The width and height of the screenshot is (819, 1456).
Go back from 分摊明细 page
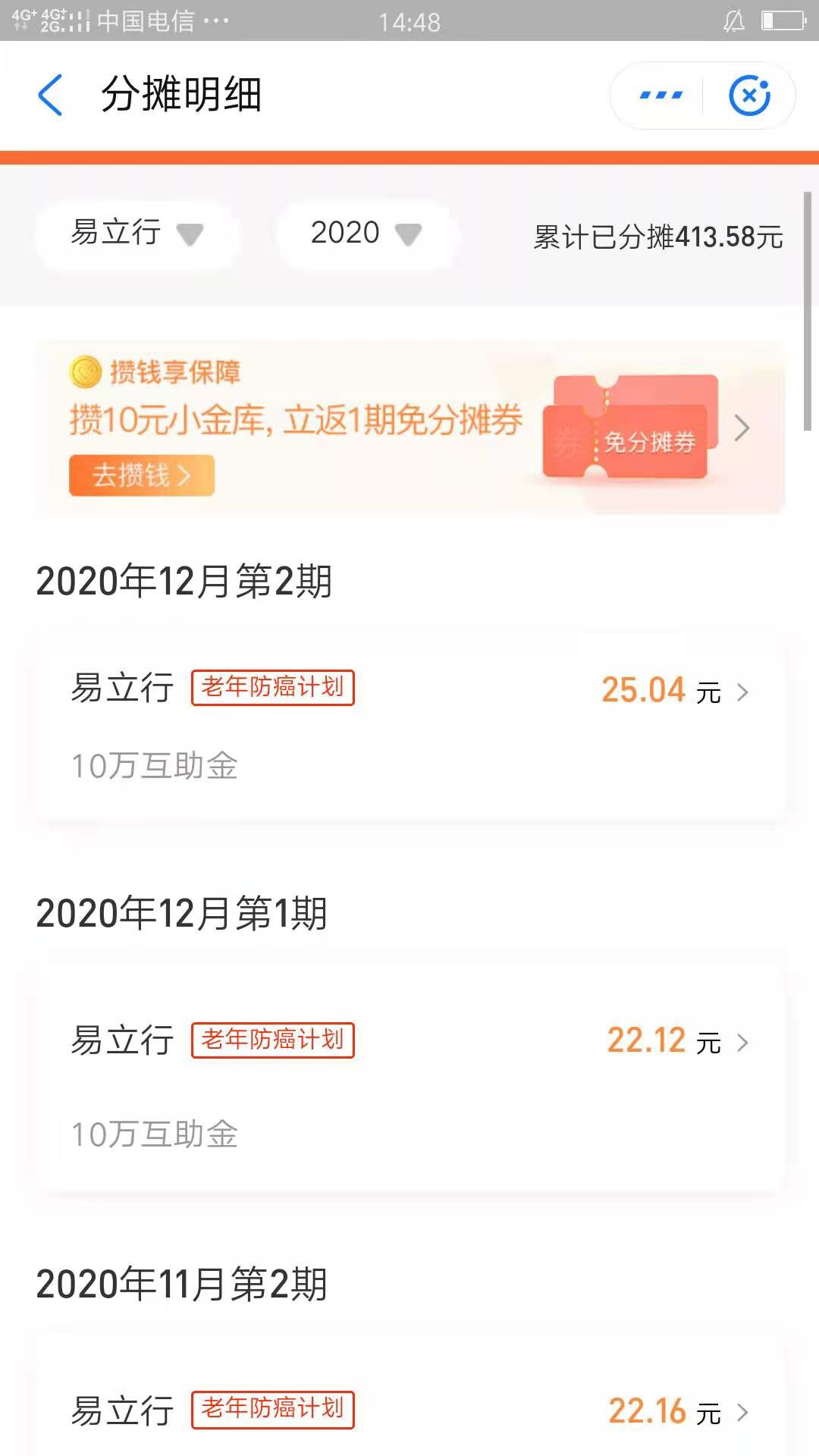click(50, 96)
